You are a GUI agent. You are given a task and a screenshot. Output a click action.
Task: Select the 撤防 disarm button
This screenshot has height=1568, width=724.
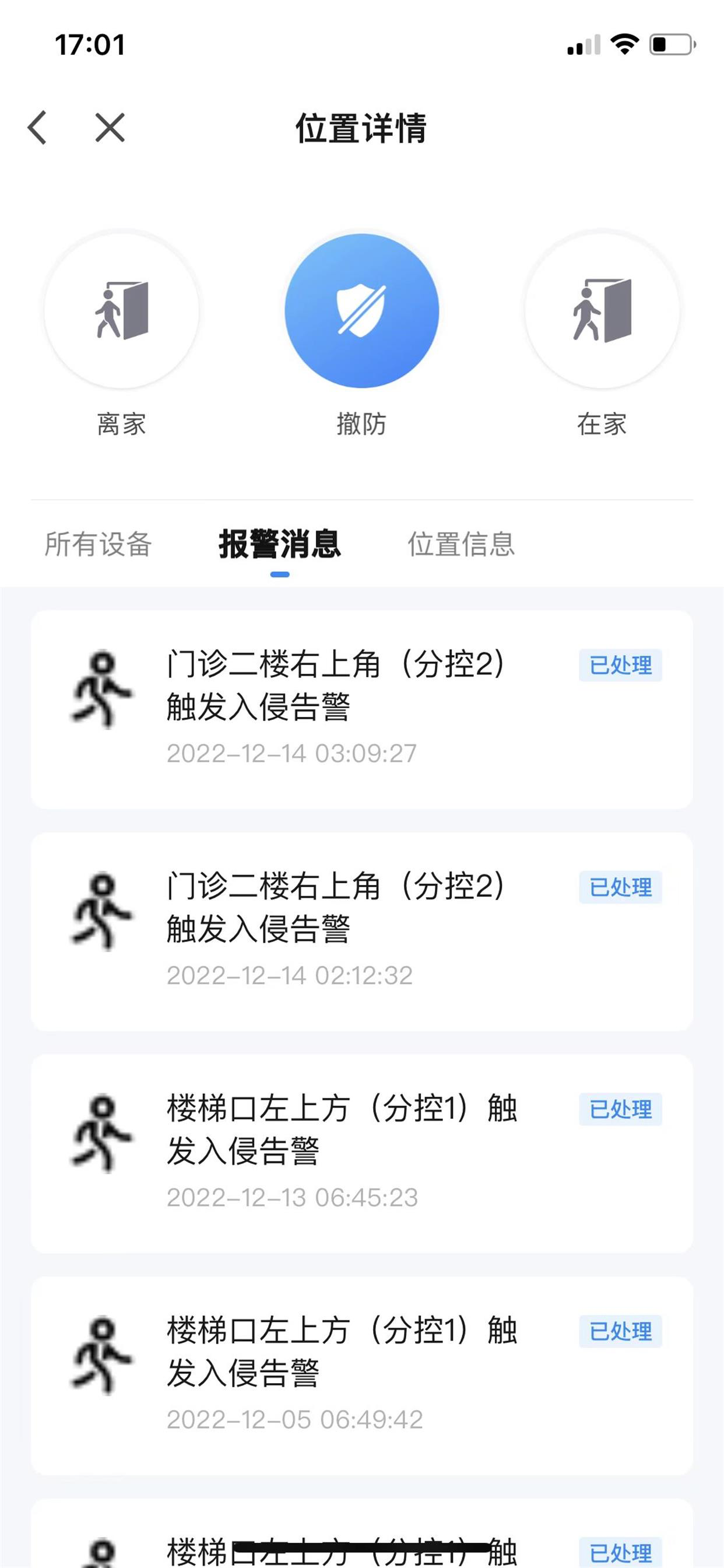tap(362, 310)
